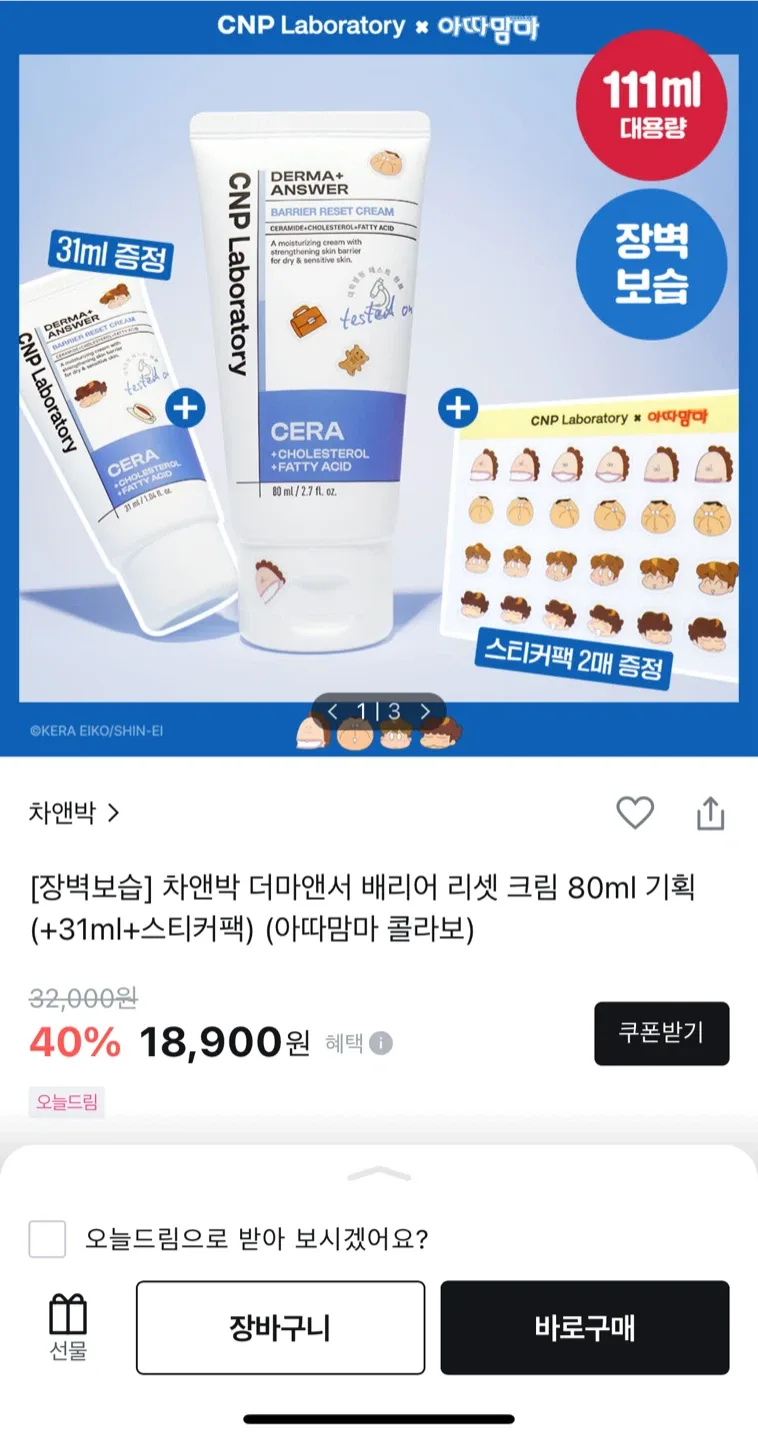This screenshot has height=1440, width=758.
Task: Send as gift with 선물 icon
Action: (x=68, y=1327)
